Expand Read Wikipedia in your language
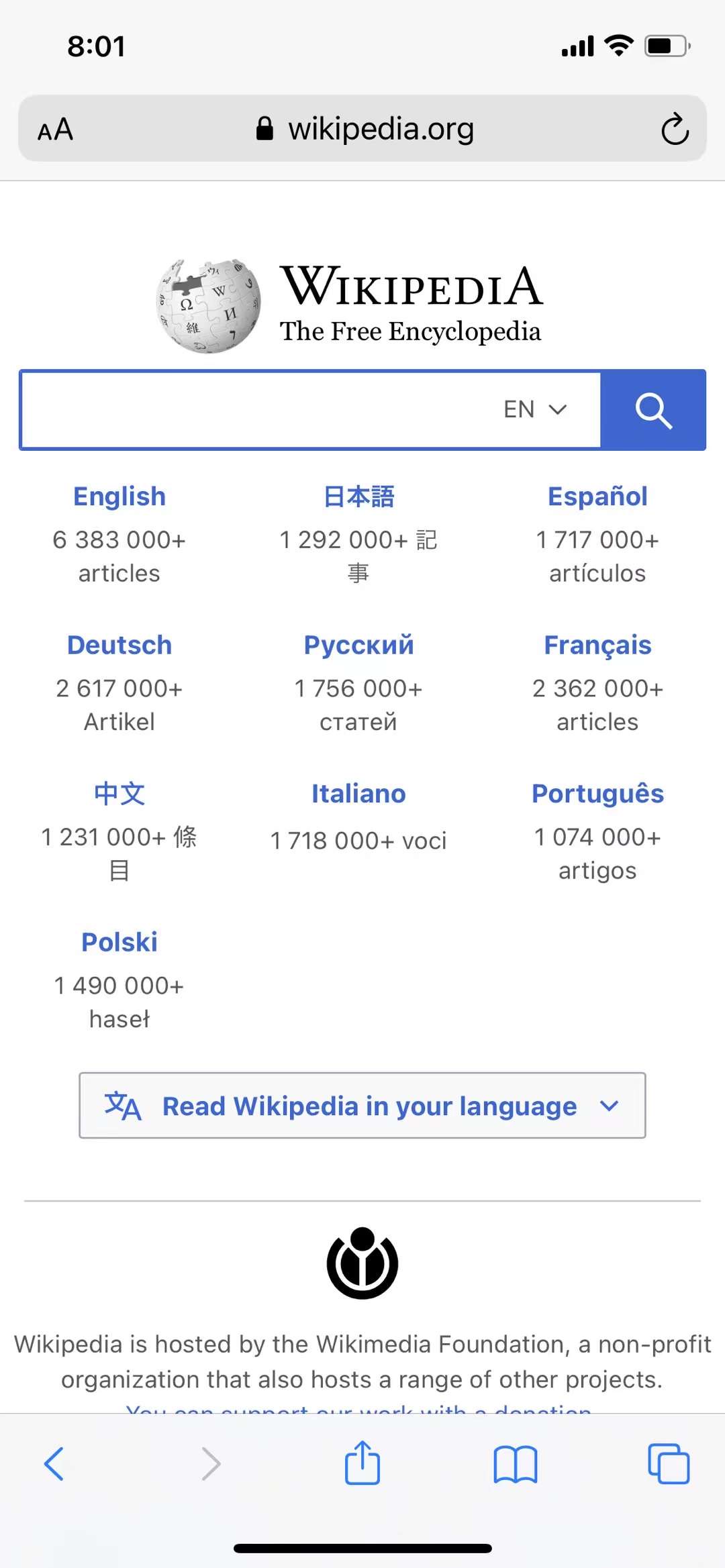The height and width of the screenshot is (1568, 725). 362,1106
